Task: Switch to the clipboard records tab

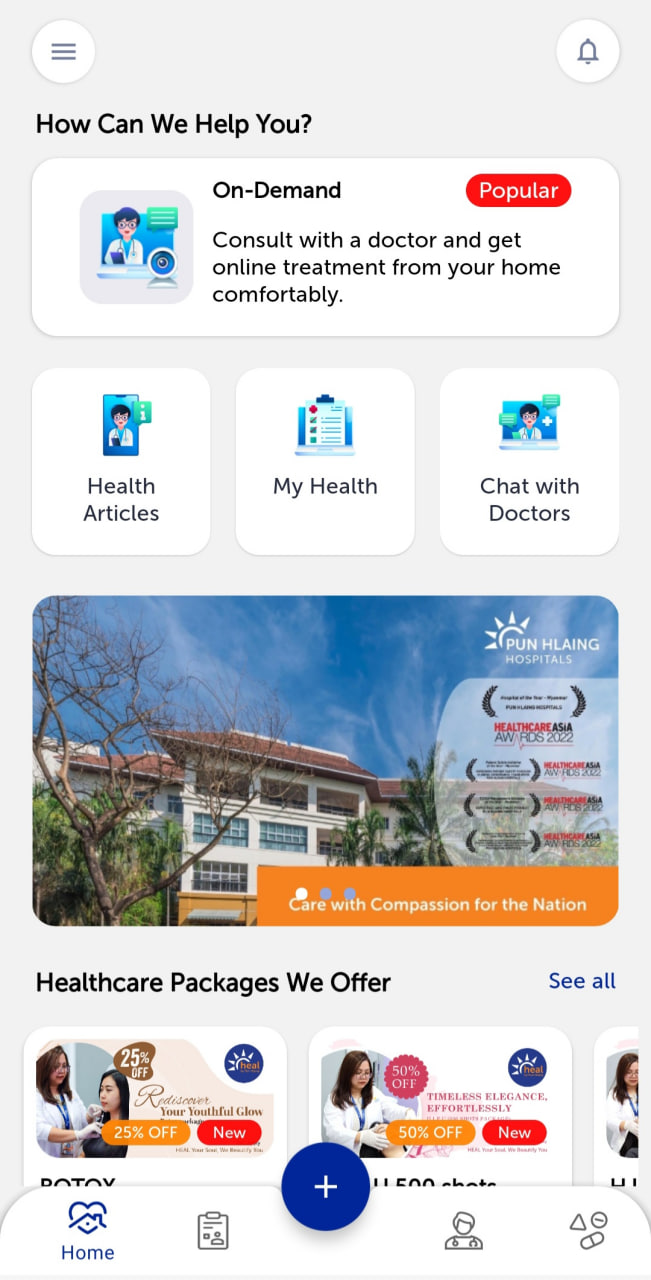Action: pyautogui.click(x=213, y=1230)
